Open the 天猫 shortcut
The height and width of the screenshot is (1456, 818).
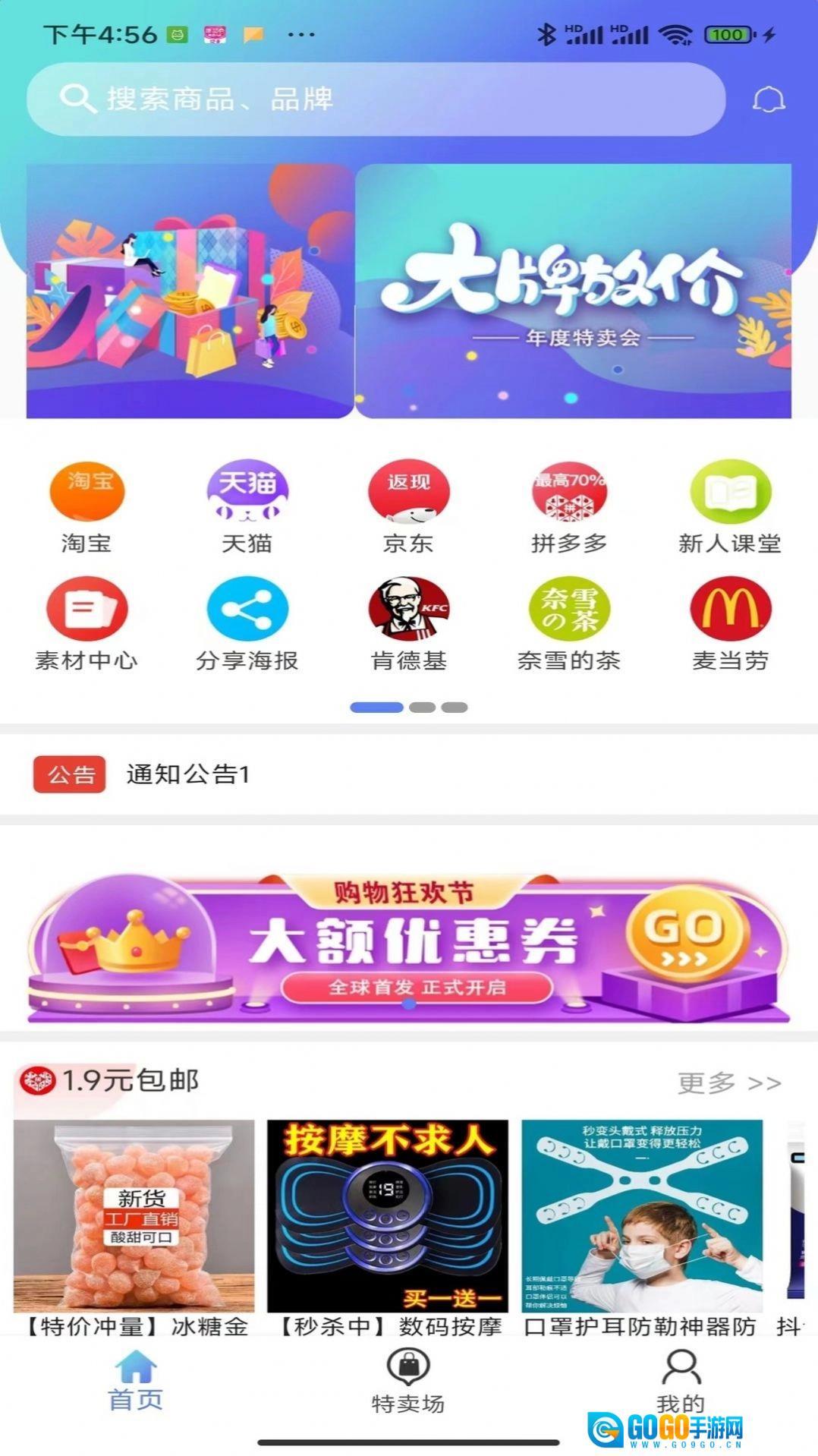pyautogui.click(x=247, y=506)
